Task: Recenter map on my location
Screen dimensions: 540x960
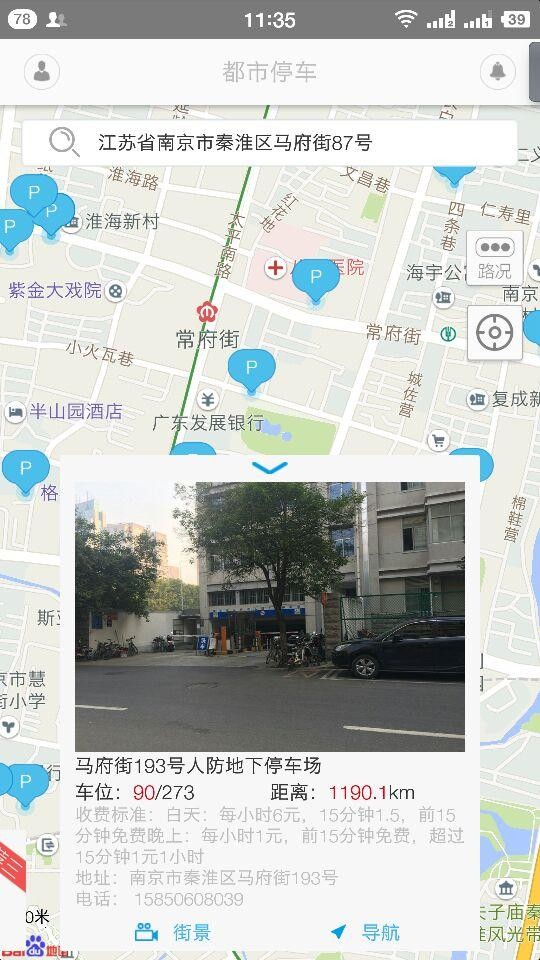Action: pos(495,332)
